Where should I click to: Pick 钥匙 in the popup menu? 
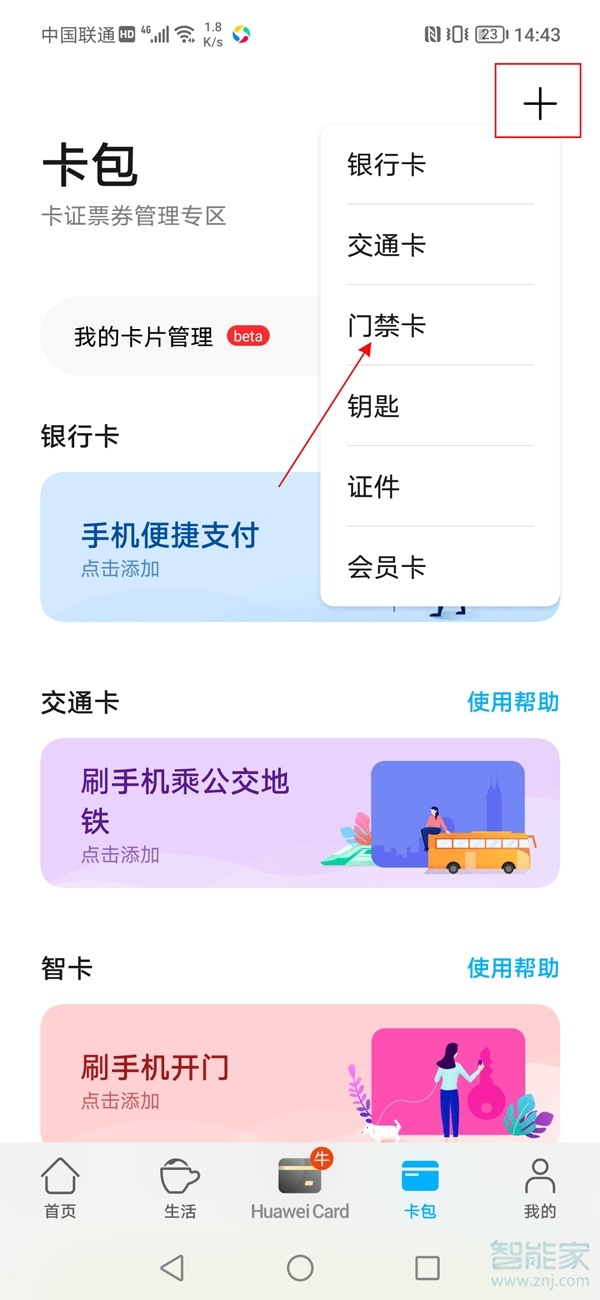pos(374,406)
